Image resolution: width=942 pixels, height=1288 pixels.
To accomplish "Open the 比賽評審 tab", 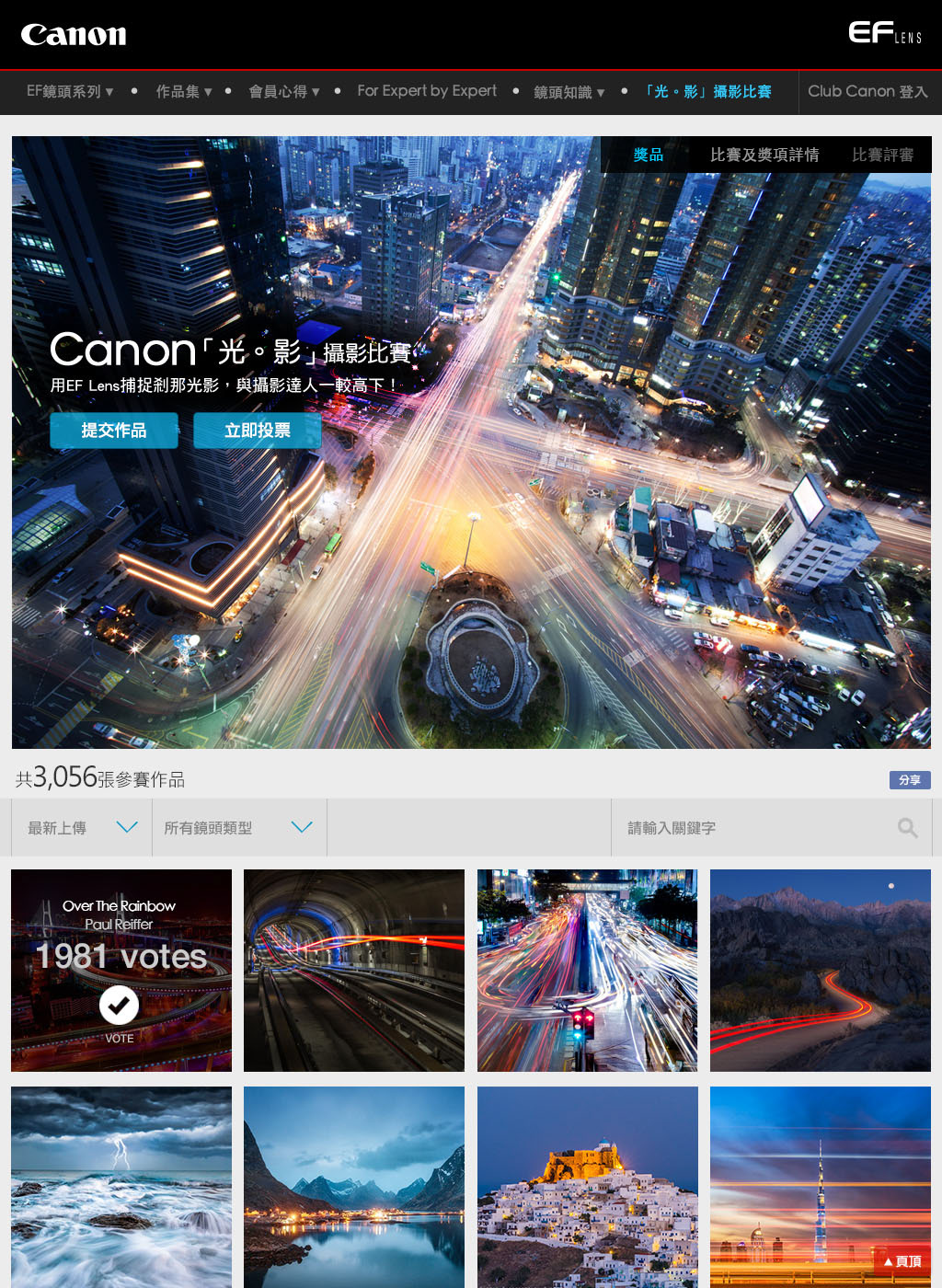I will point(883,155).
